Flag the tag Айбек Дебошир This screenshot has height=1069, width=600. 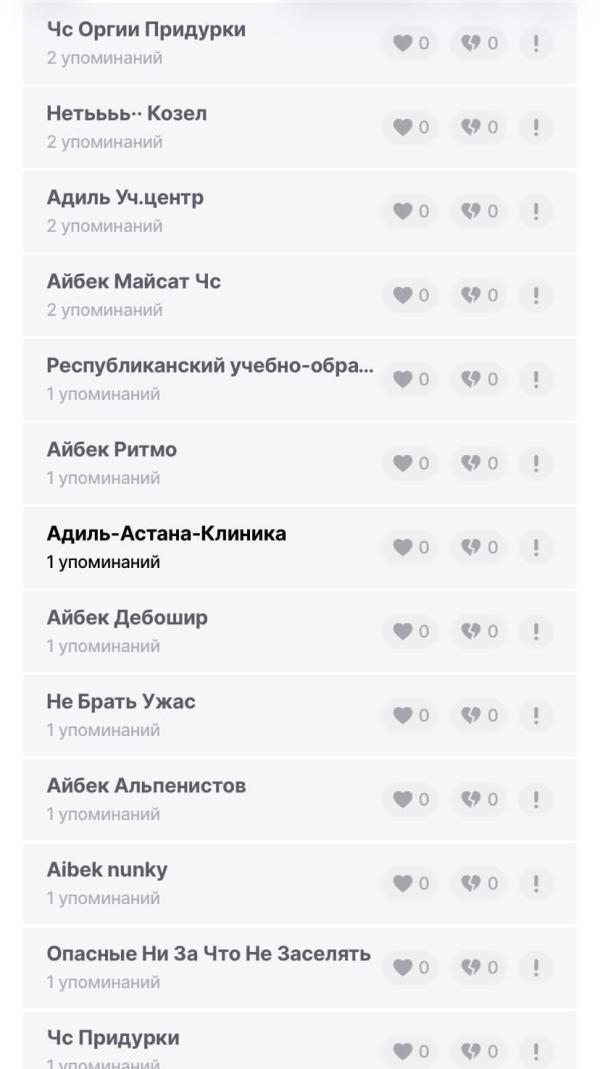tap(536, 632)
